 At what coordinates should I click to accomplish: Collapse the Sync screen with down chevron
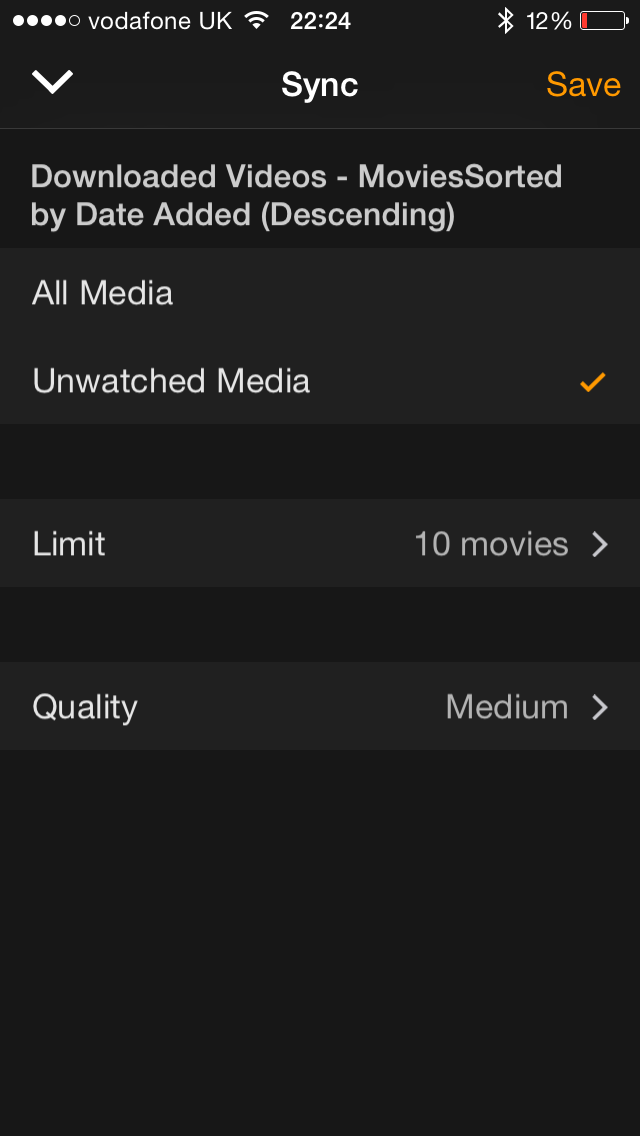[52, 83]
